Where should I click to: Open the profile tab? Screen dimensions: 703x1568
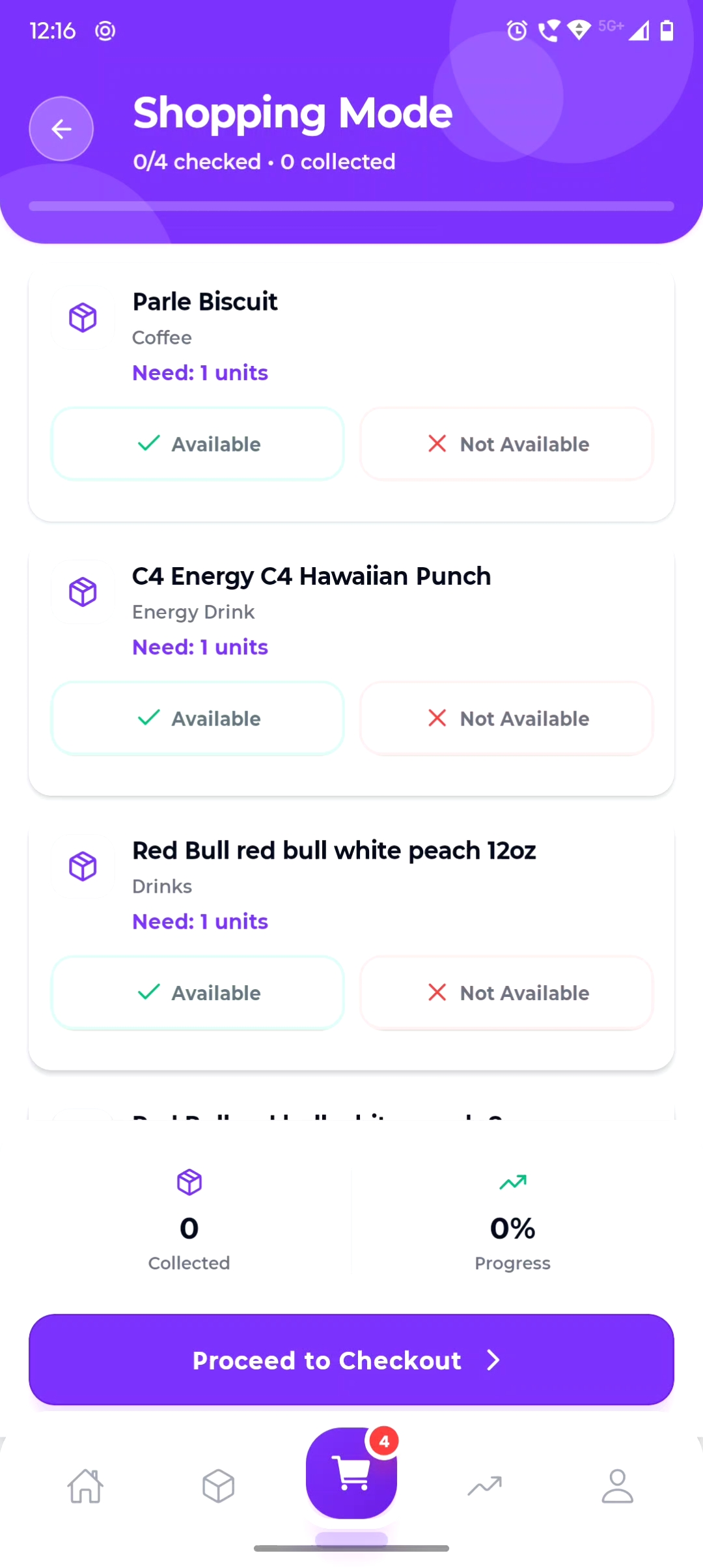click(617, 1486)
